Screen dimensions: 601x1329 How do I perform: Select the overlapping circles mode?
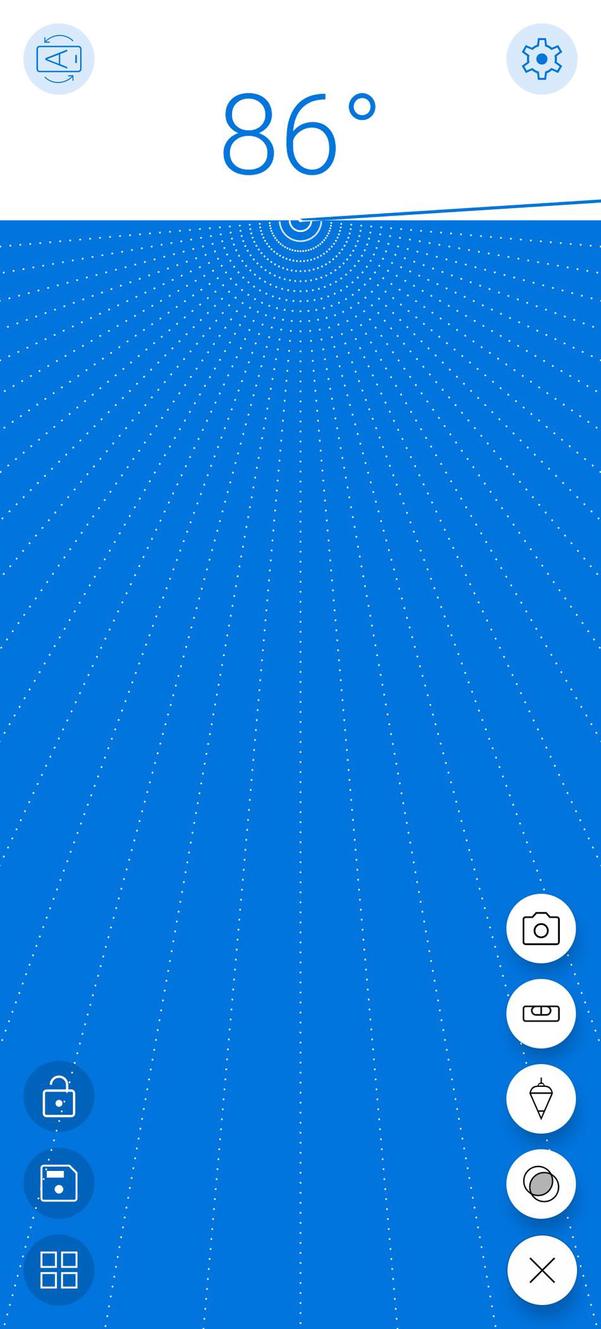541,1185
